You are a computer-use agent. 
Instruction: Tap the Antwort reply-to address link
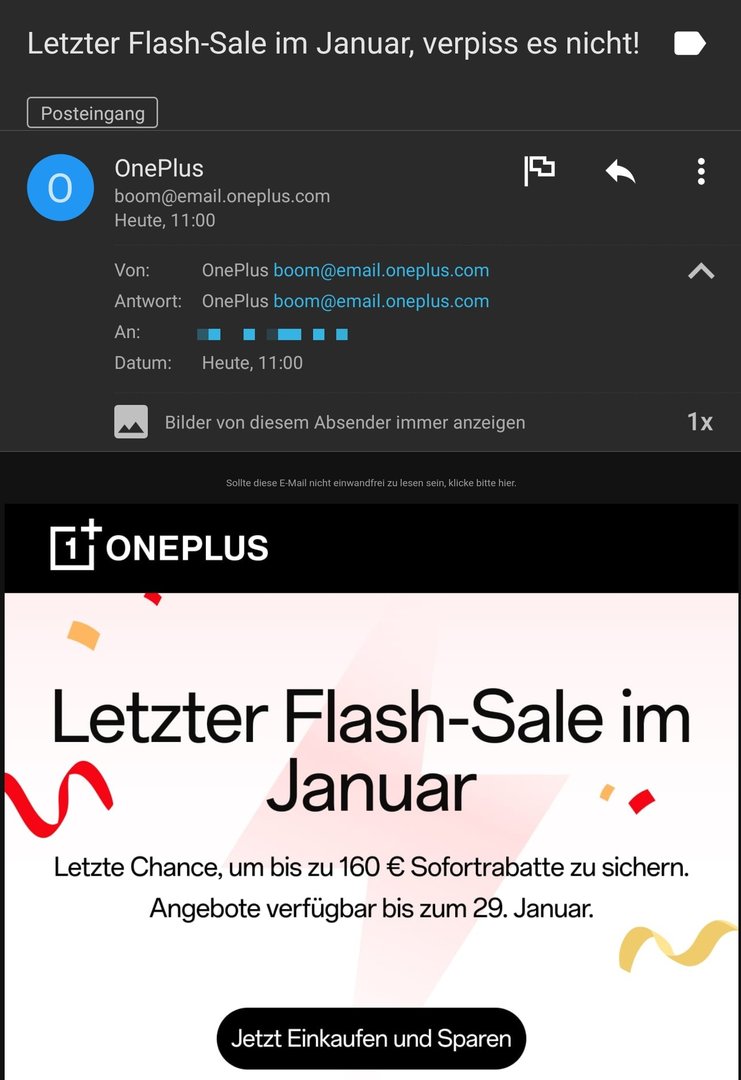pos(381,301)
